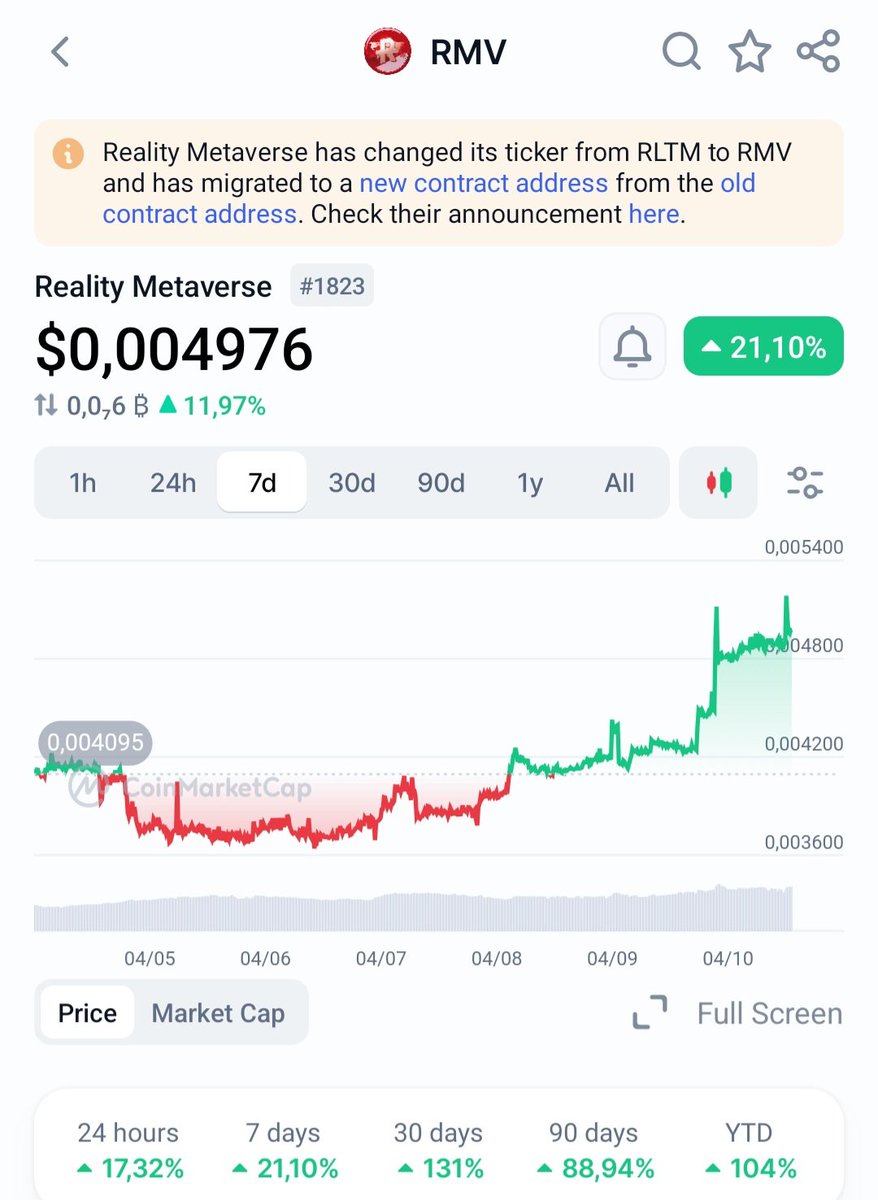Add RMV to watchlist with star icon
The height and width of the screenshot is (1200, 878).
(749, 51)
